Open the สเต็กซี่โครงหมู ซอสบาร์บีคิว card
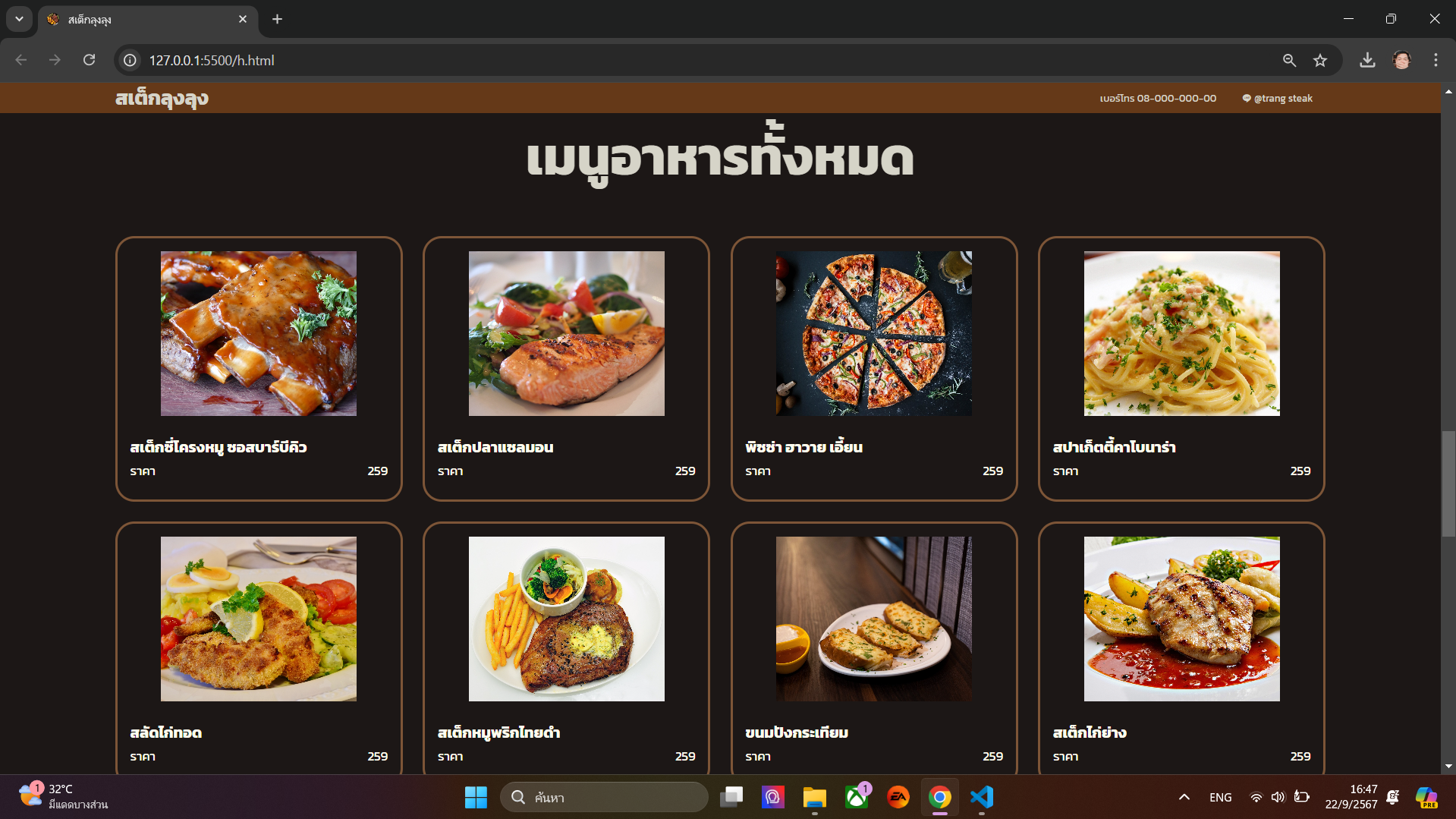1456x819 pixels. [259, 369]
